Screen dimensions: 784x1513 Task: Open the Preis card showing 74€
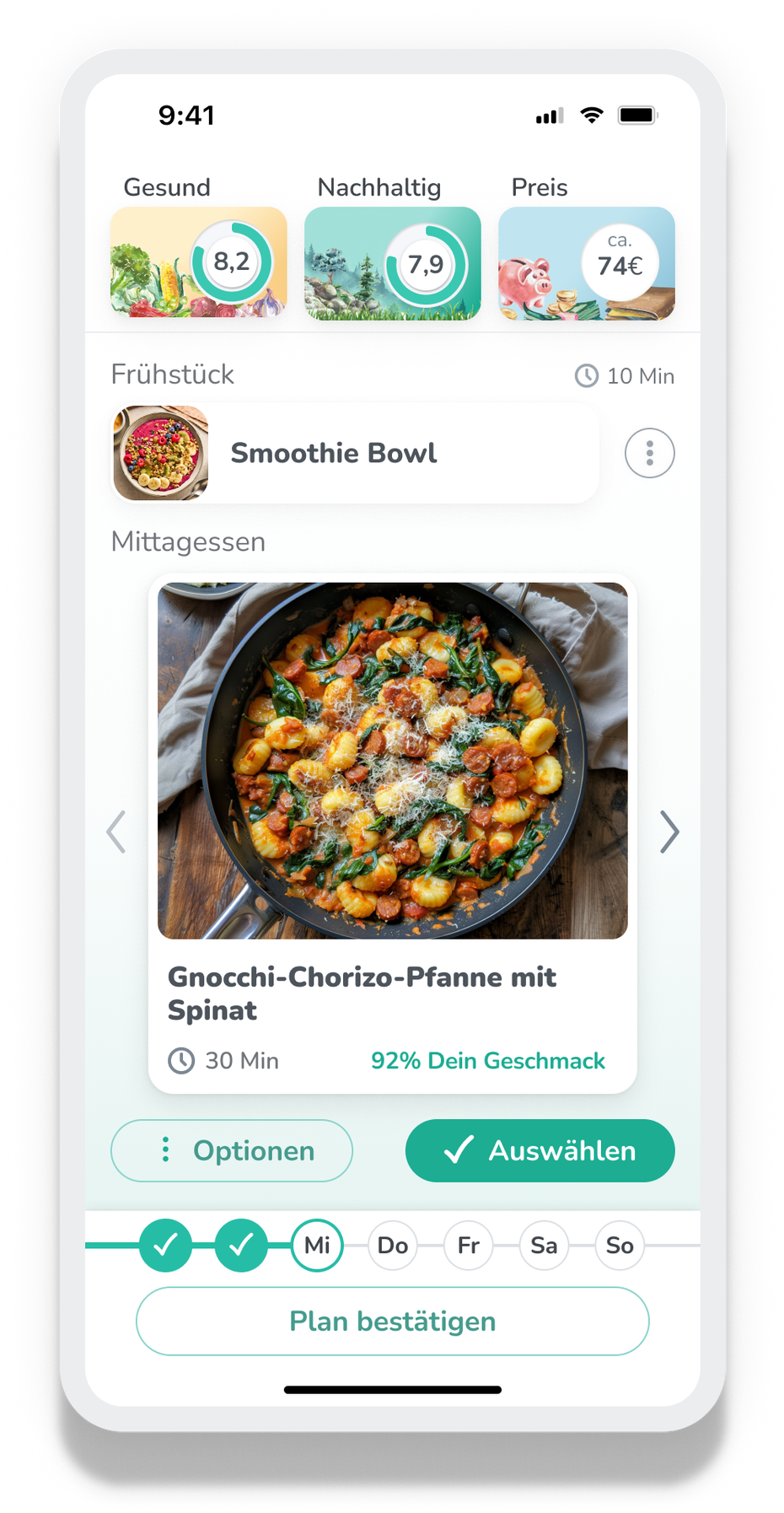586,262
